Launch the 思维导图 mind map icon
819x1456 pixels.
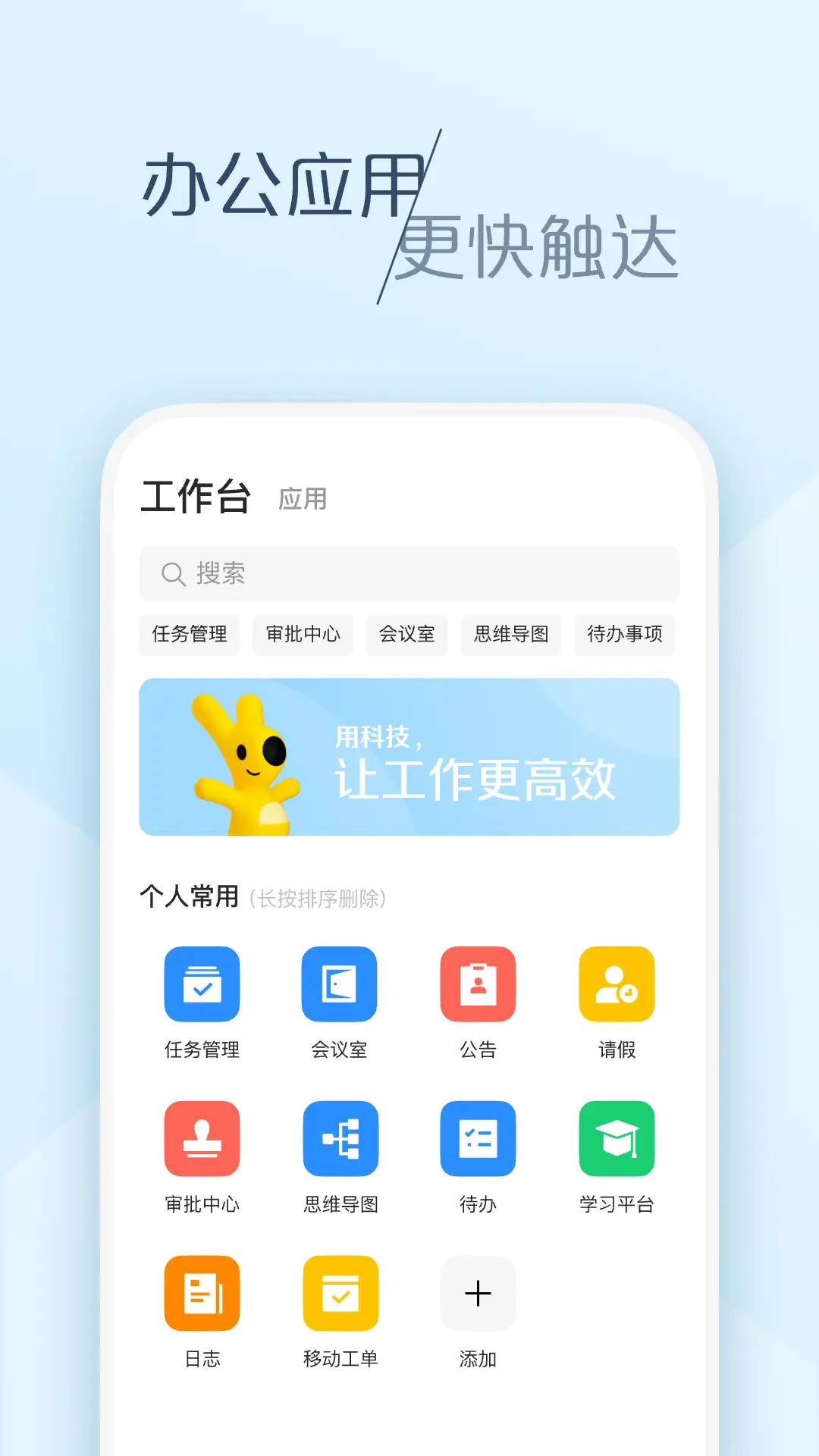(x=340, y=1139)
